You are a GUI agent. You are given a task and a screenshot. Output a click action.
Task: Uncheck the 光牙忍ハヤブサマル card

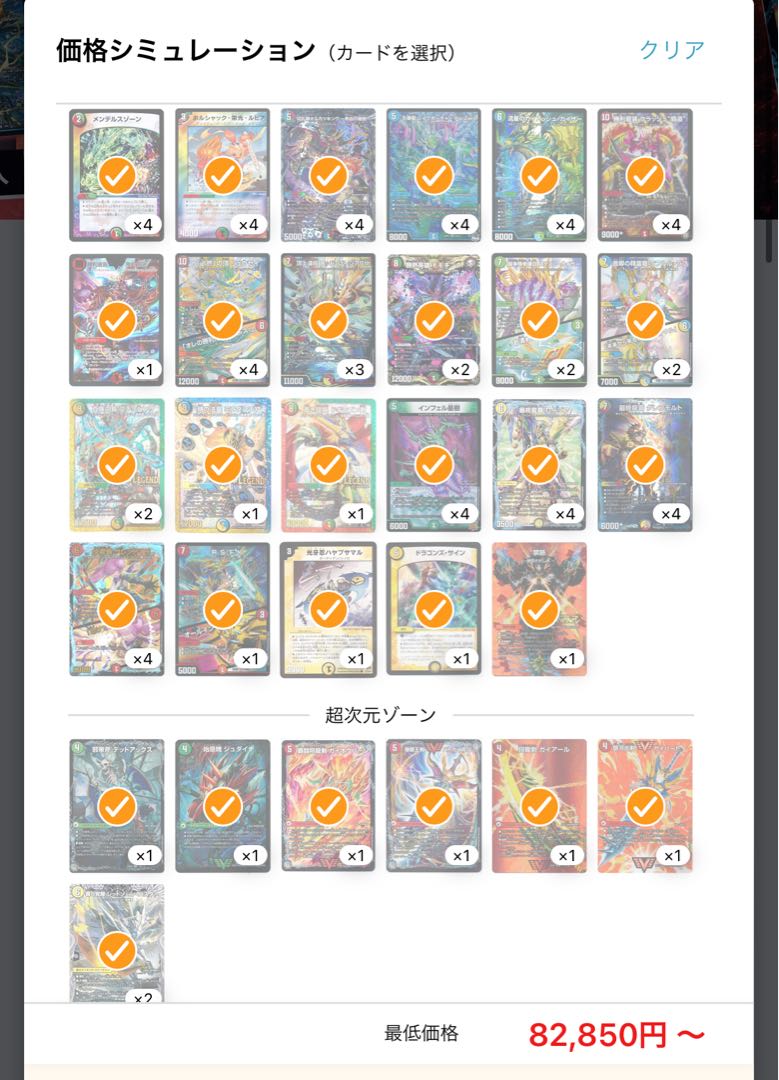pyautogui.click(x=328, y=609)
